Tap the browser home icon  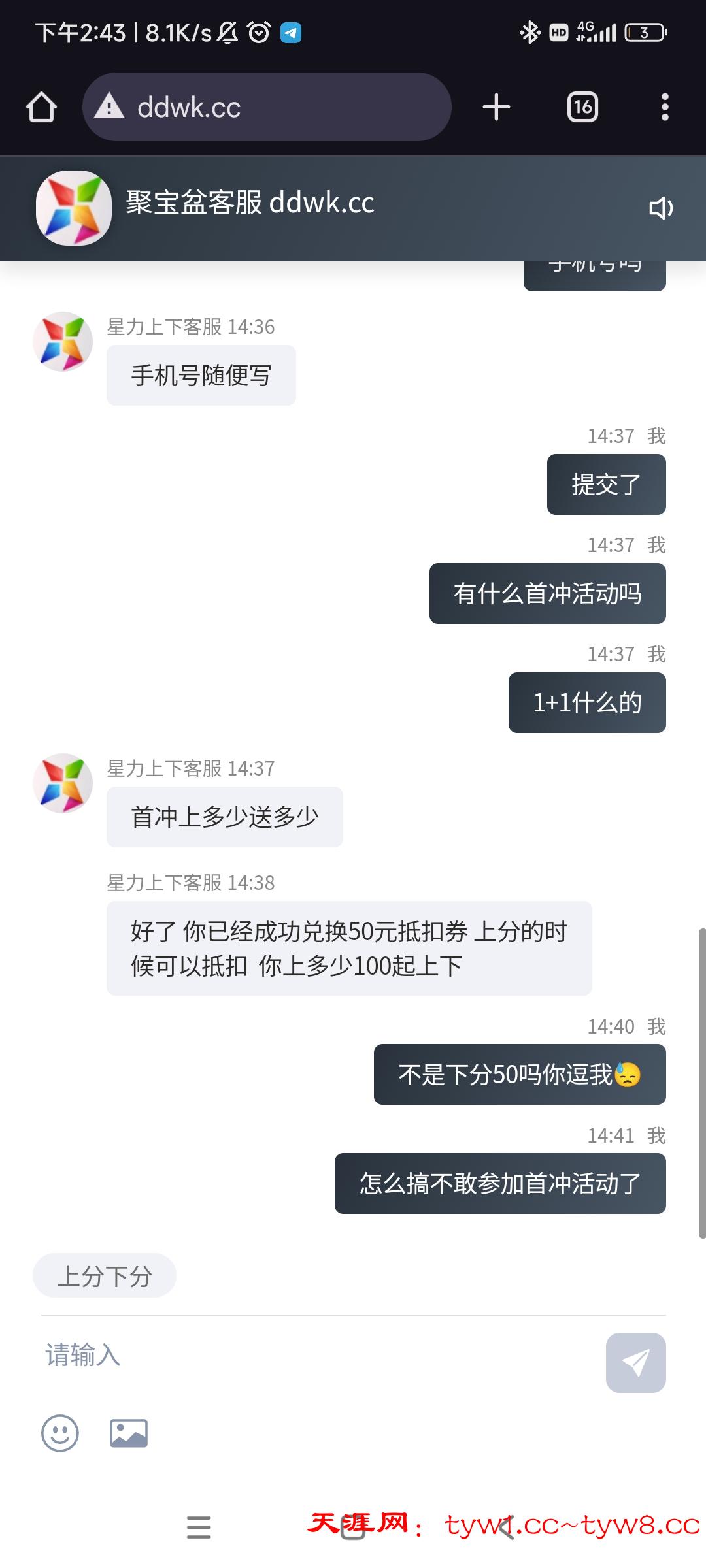tap(41, 107)
